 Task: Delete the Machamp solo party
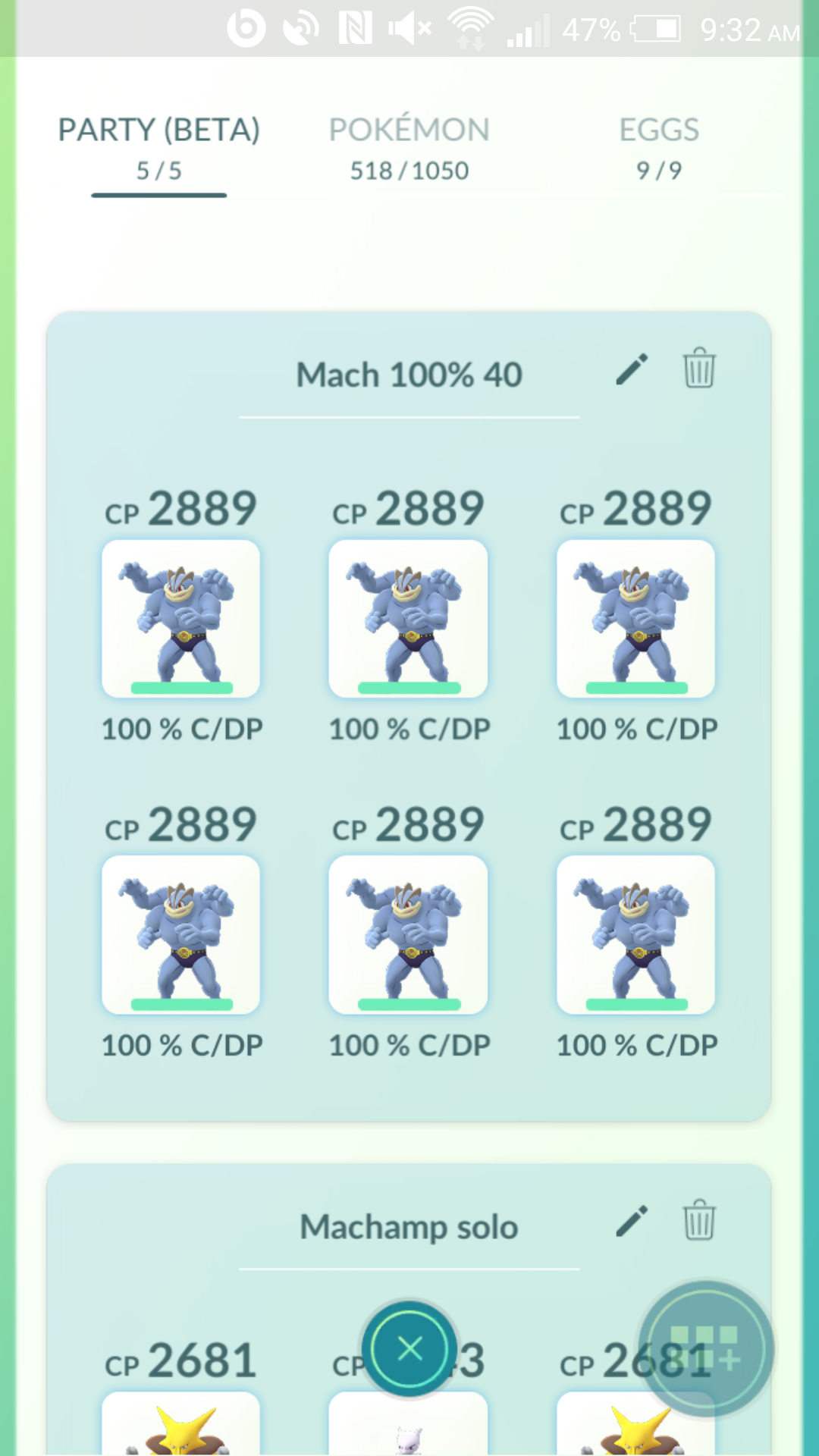click(x=699, y=1219)
